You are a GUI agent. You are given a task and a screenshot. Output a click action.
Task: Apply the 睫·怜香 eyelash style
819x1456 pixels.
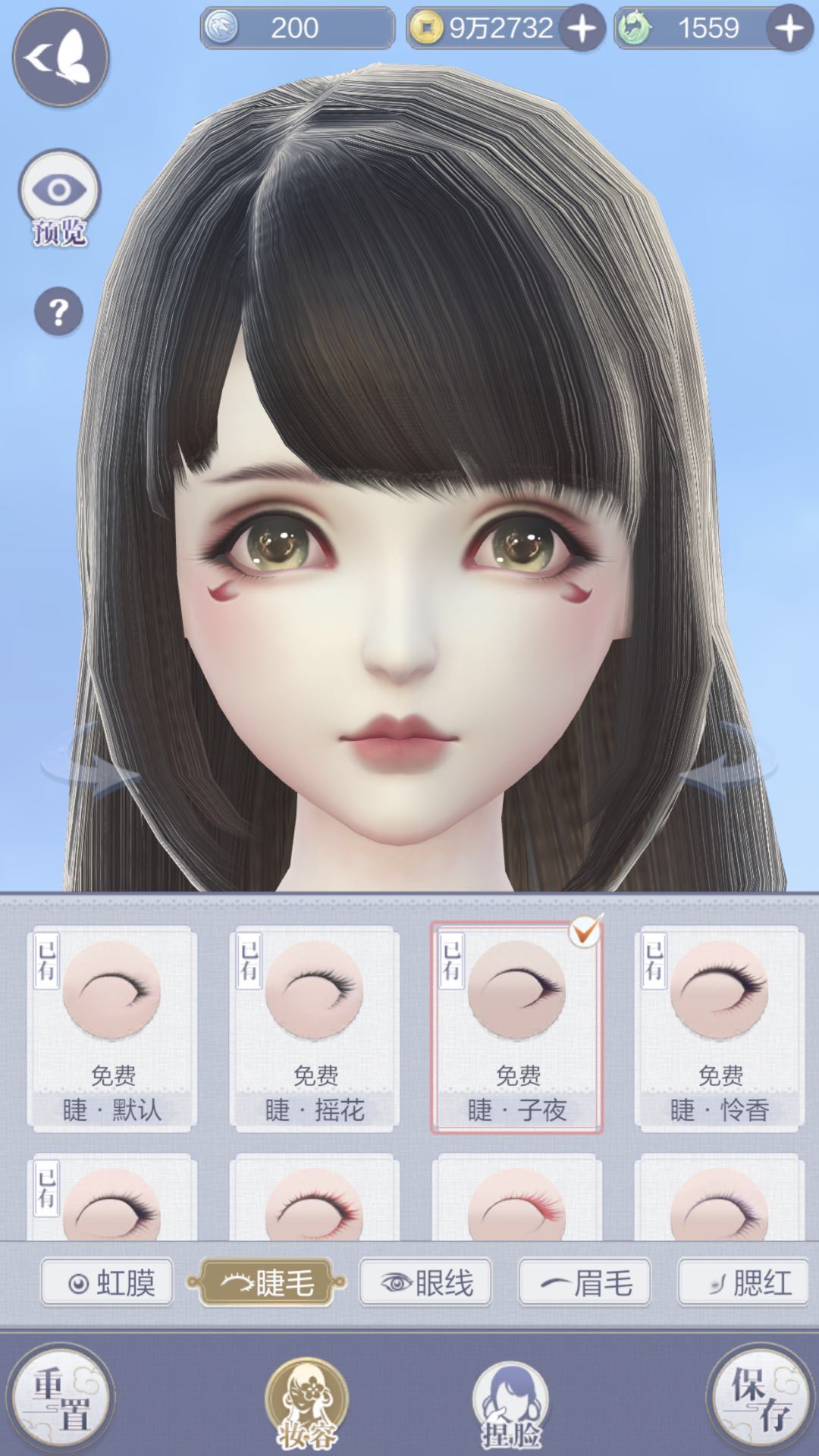(x=720, y=1028)
